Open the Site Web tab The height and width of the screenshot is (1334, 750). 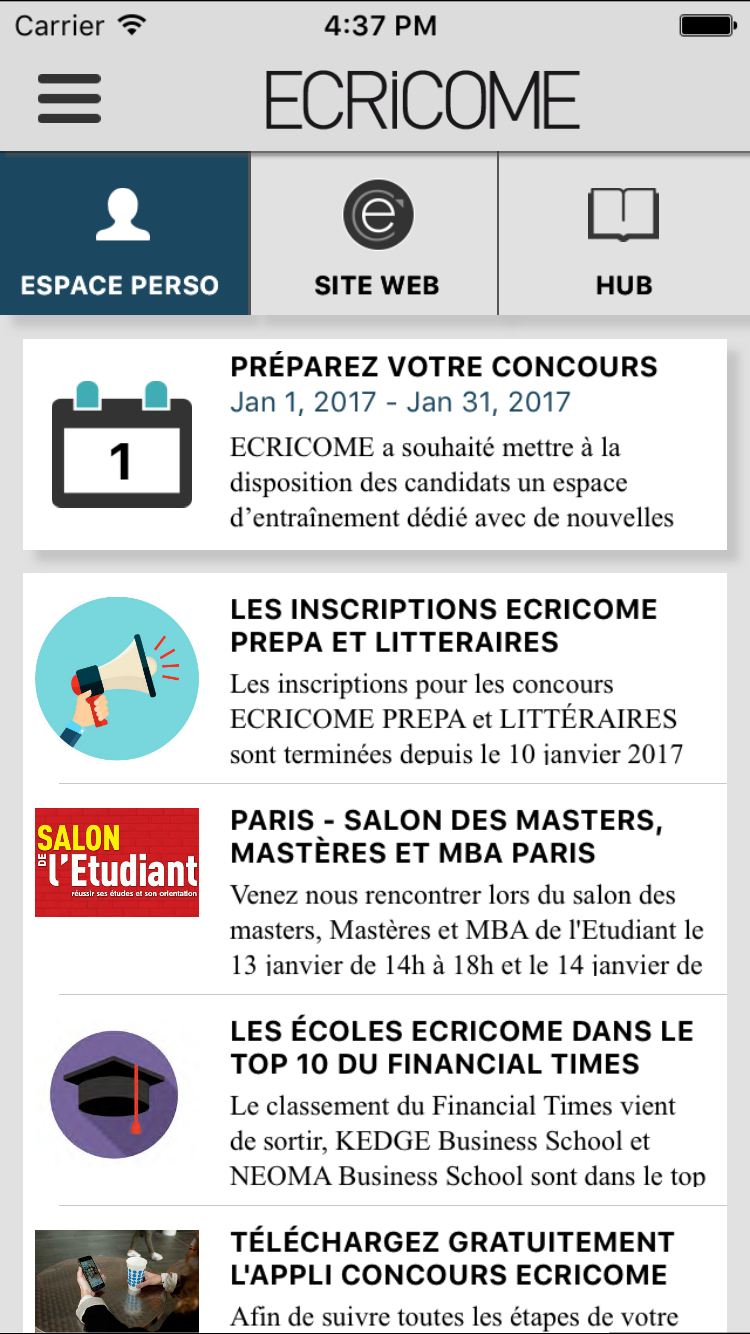point(376,235)
